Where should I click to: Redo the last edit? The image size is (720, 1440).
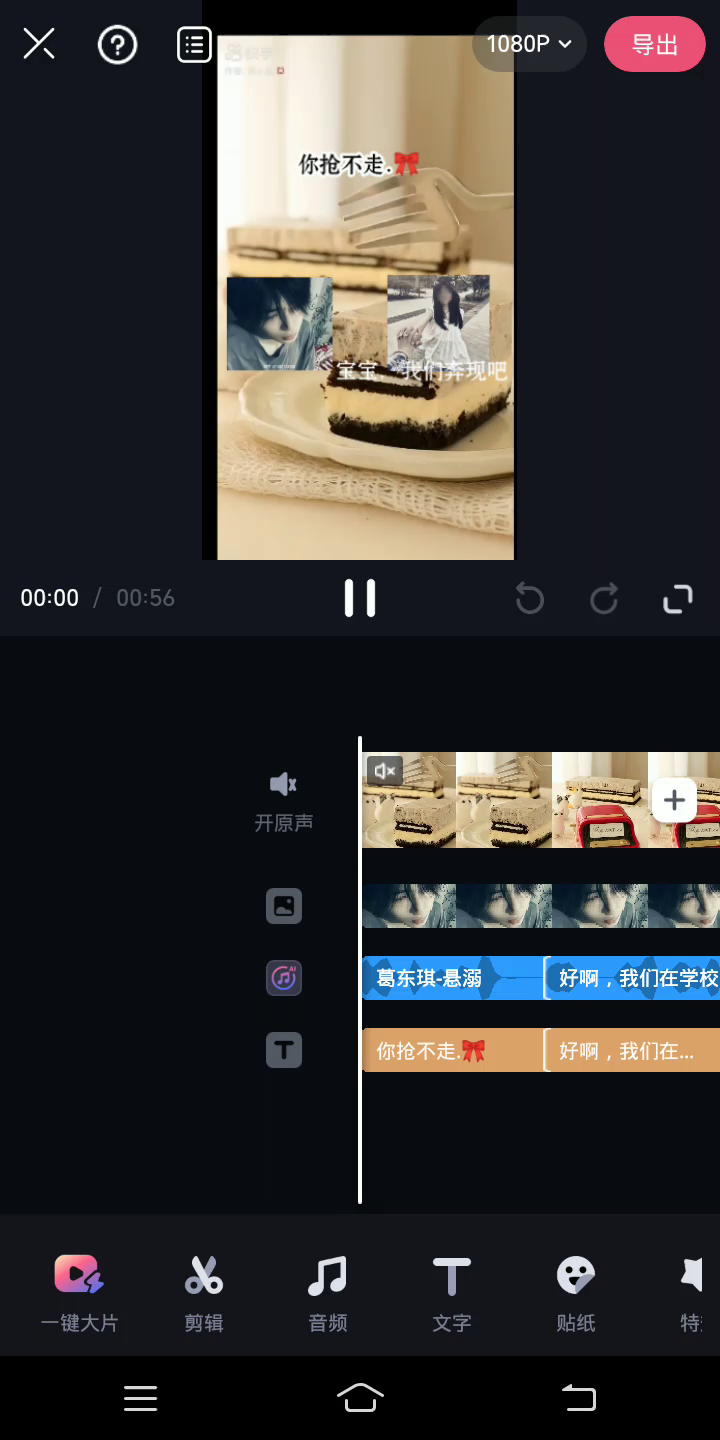[604, 599]
